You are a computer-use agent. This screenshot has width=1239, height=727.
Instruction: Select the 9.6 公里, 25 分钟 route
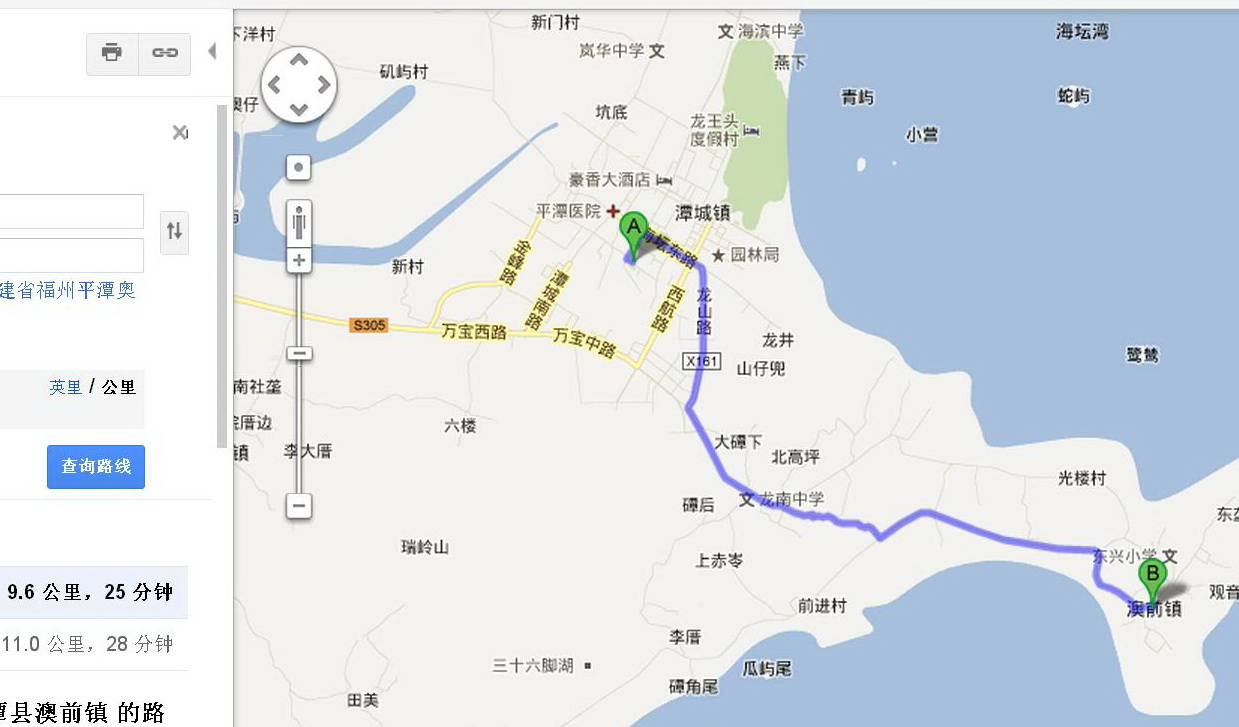click(x=90, y=592)
